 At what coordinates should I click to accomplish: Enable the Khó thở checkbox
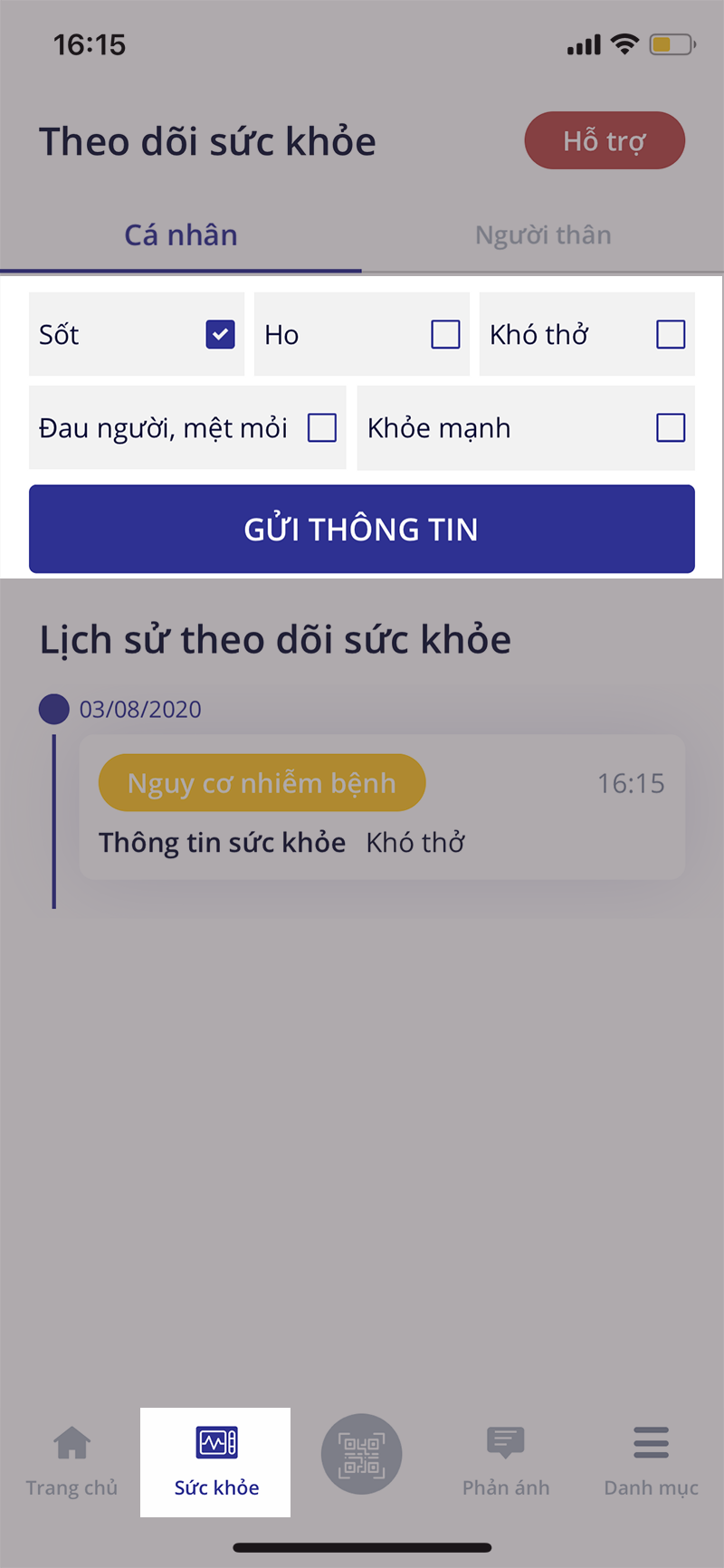[670, 334]
